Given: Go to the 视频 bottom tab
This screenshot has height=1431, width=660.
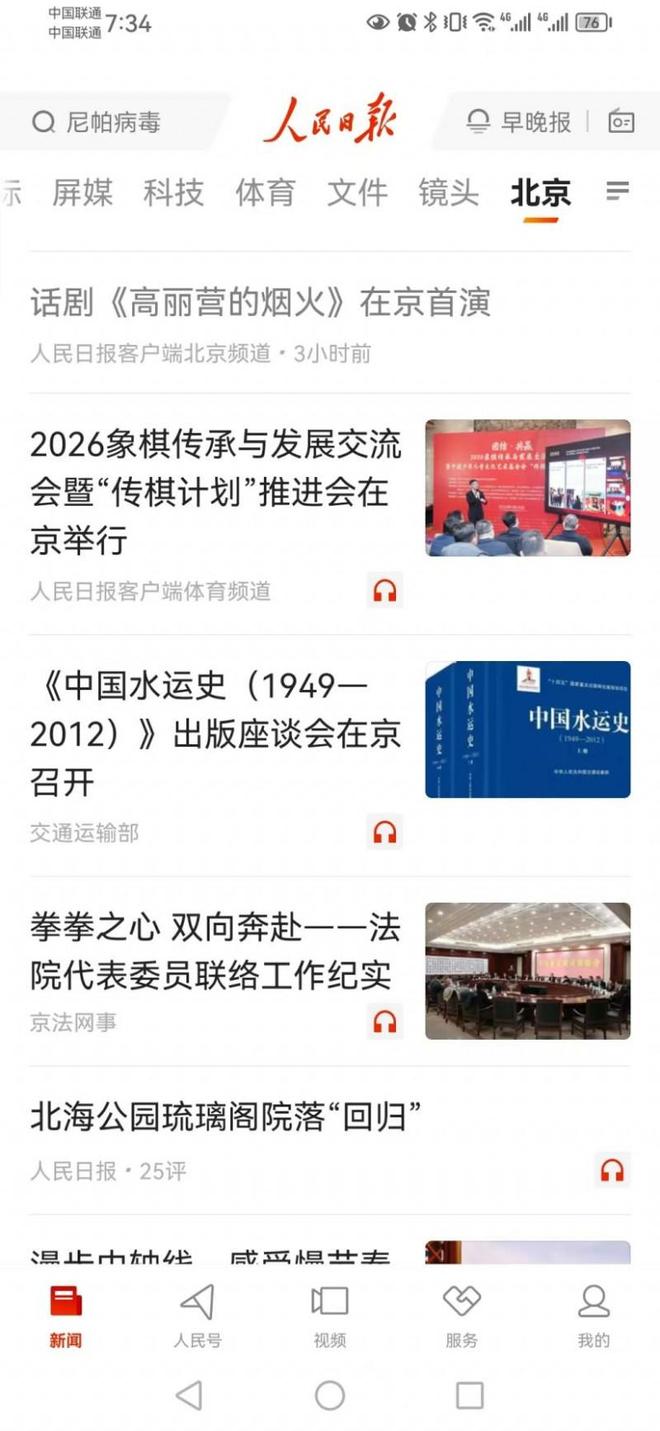Looking at the screenshot, I should click(329, 1315).
